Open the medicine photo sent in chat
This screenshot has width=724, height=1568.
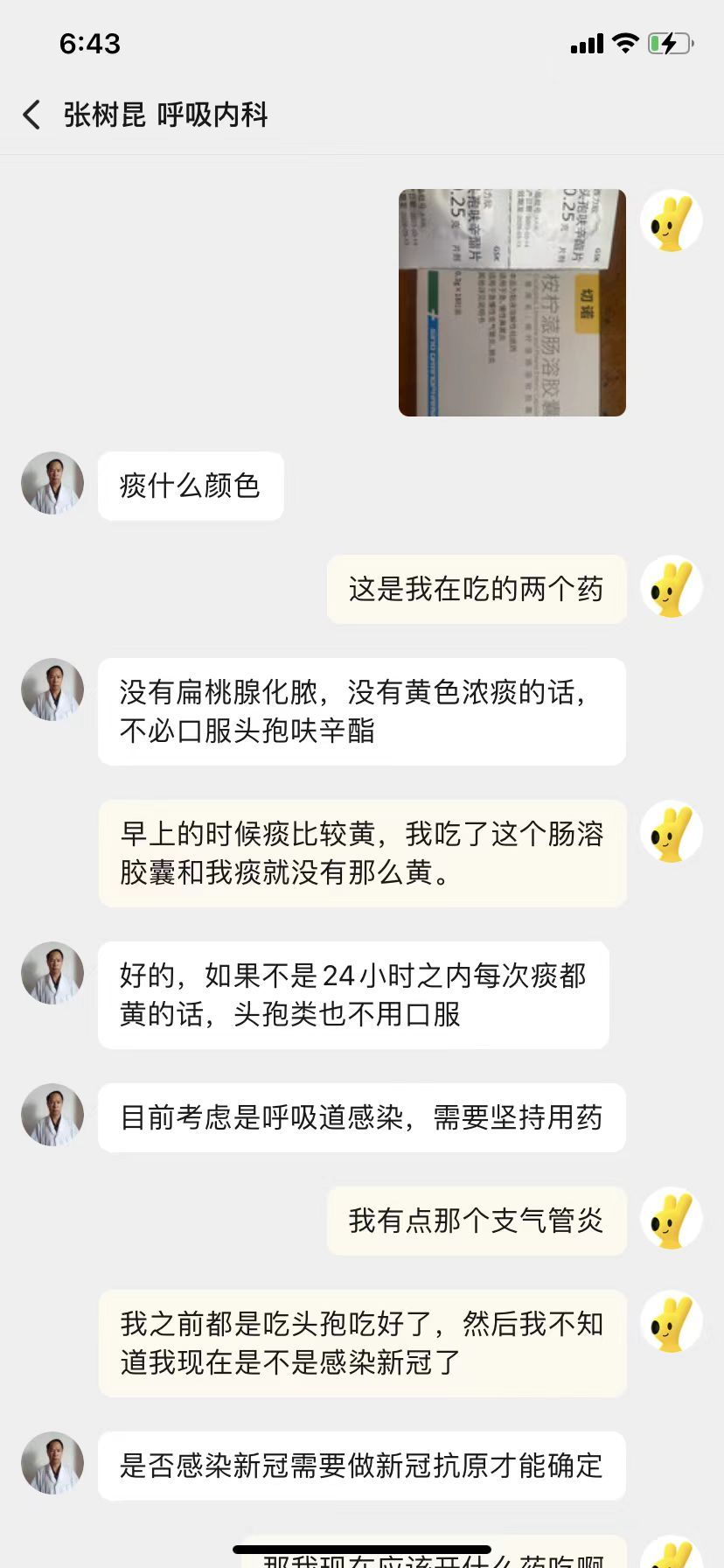512,303
